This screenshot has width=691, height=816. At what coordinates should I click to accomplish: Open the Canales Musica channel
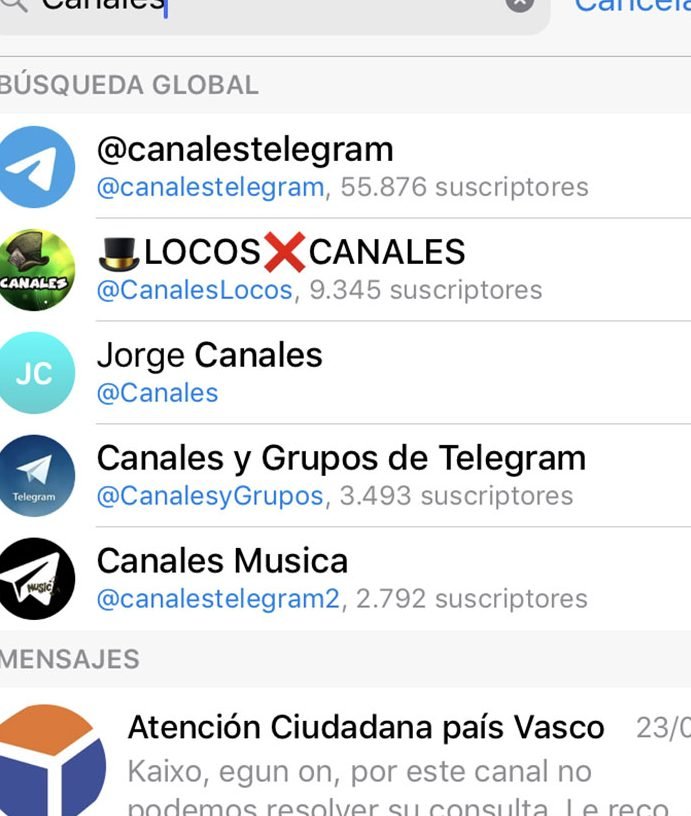pos(345,579)
